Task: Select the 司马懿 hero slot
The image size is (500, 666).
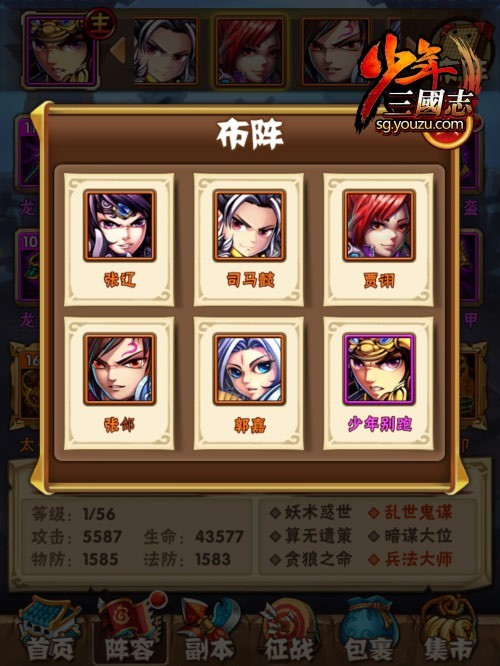Action: point(249,240)
